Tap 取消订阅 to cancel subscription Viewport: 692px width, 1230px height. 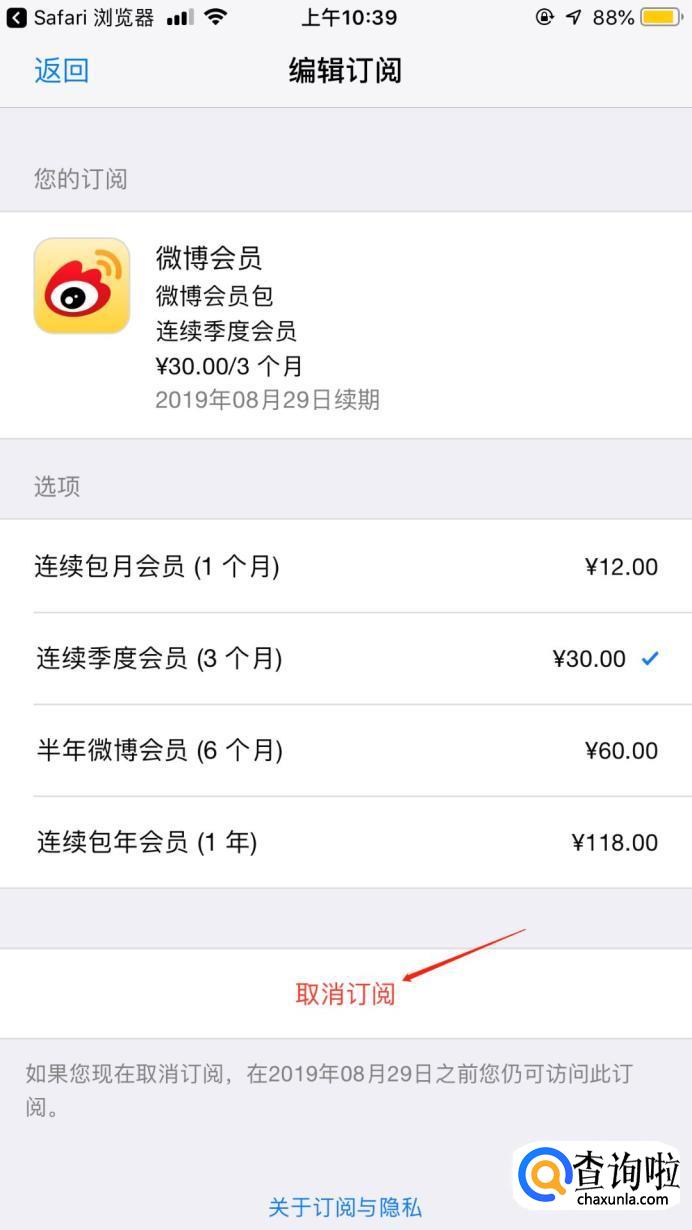click(345, 994)
